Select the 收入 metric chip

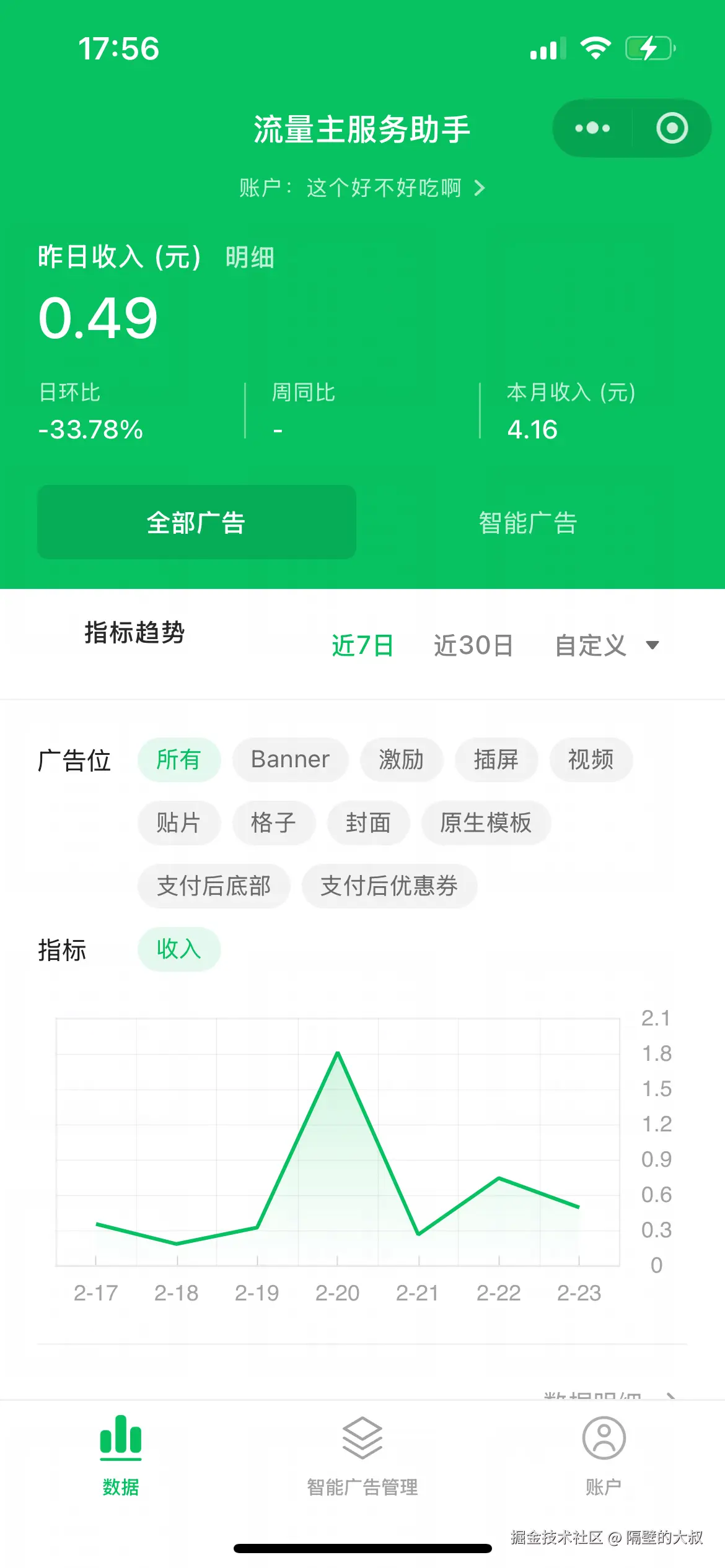(178, 949)
